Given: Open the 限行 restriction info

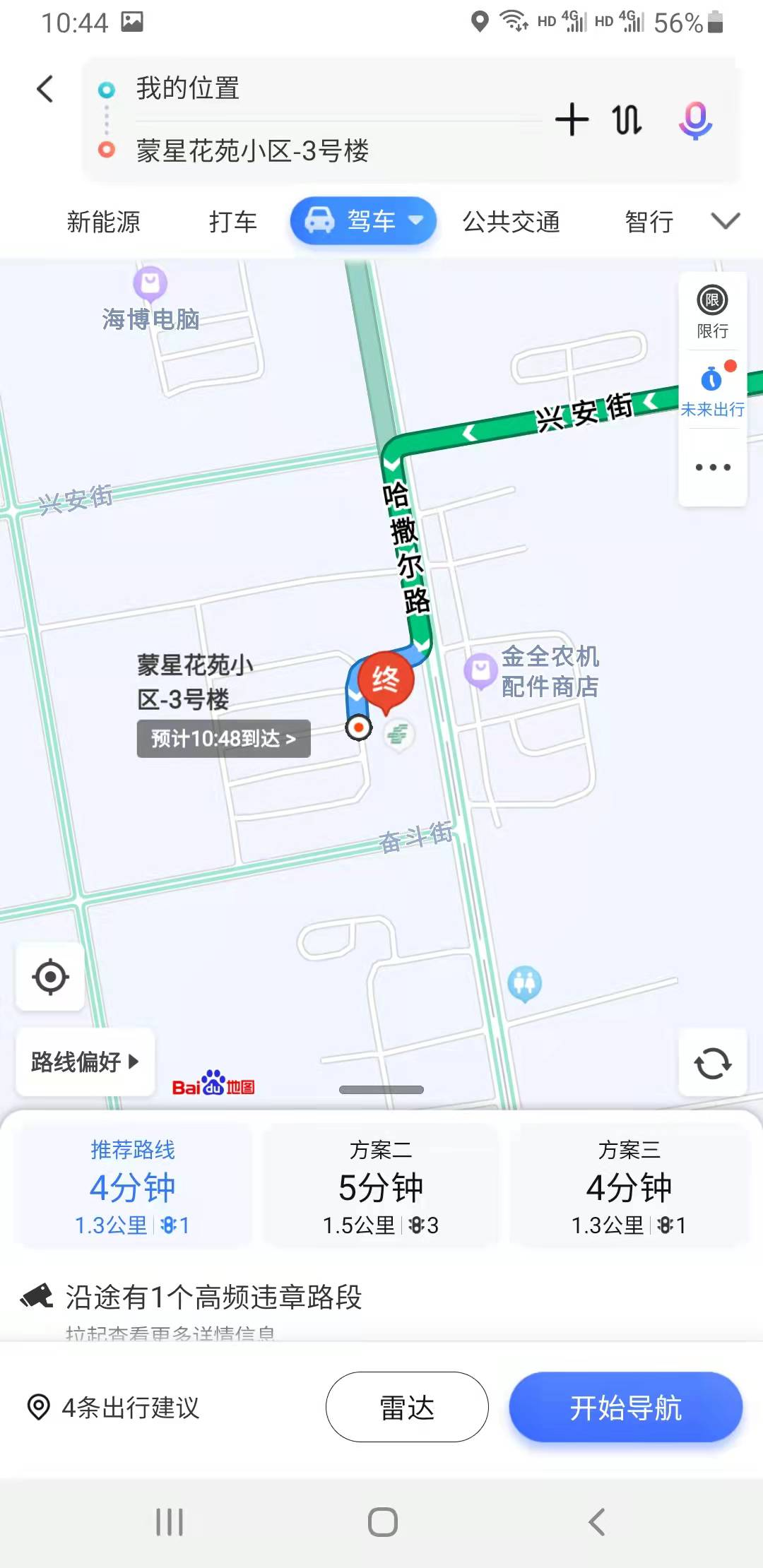Looking at the screenshot, I should [713, 312].
